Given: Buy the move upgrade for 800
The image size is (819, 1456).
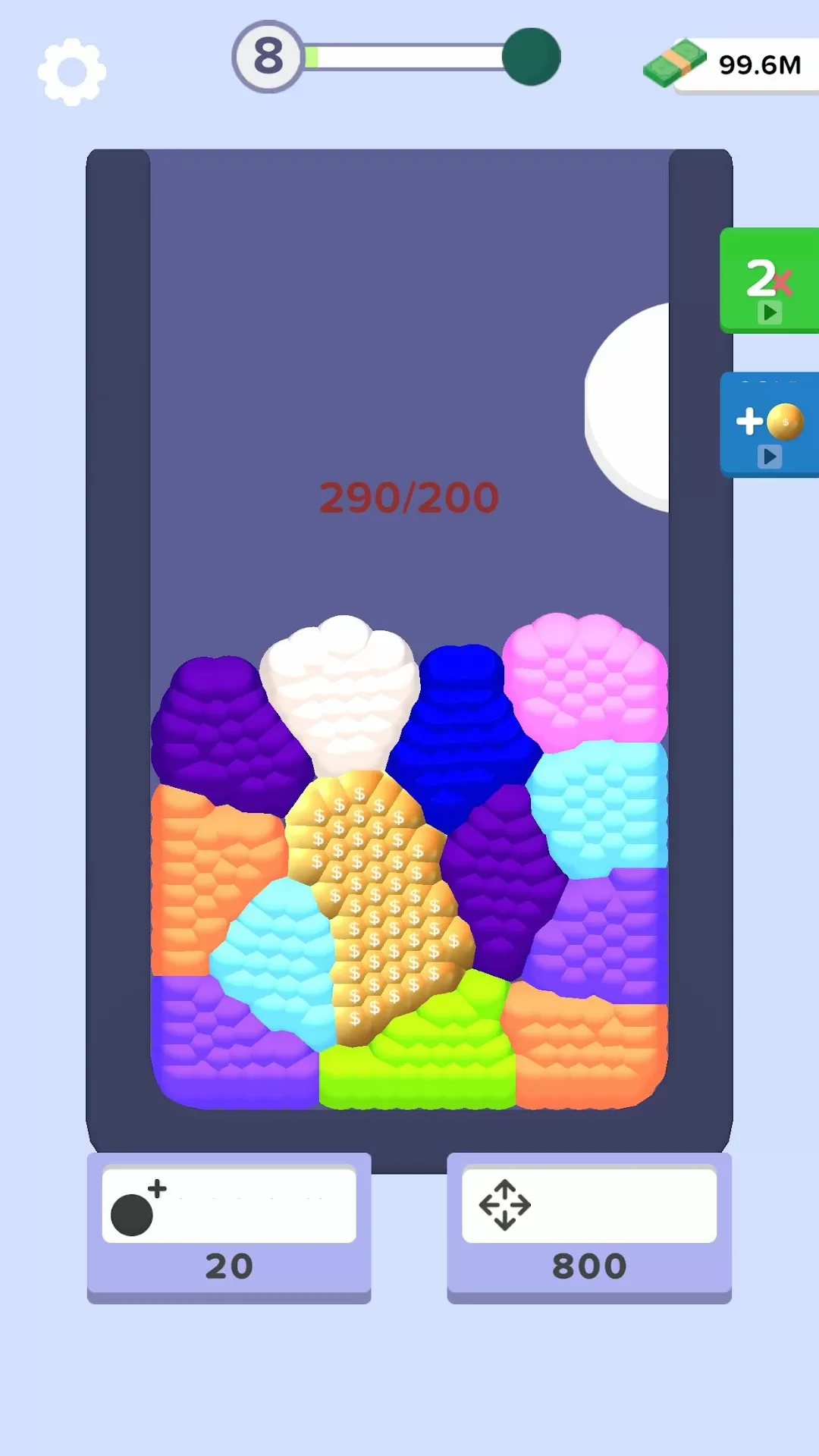Looking at the screenshot, I should click(589, 1227).
